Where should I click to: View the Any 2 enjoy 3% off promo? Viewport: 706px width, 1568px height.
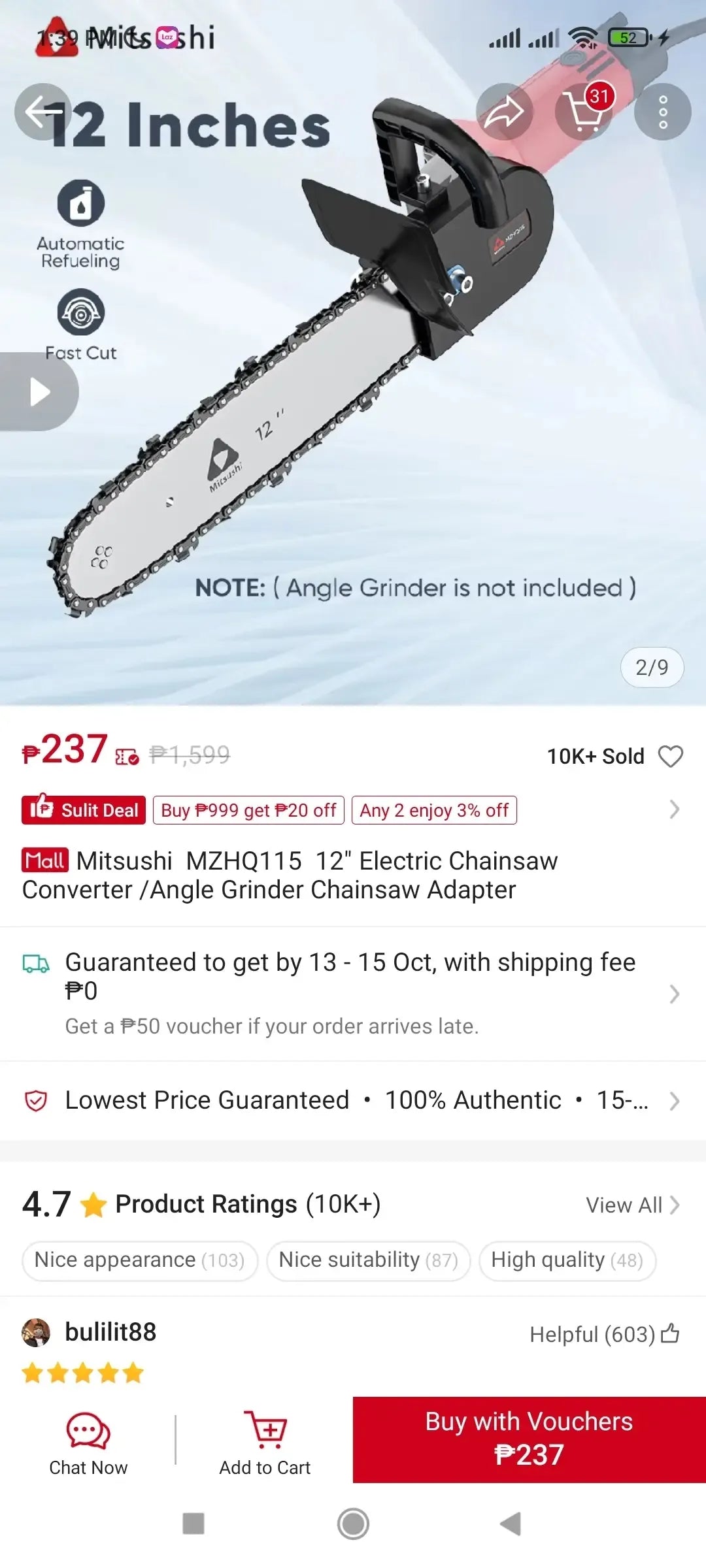click(x=434, y=810)
